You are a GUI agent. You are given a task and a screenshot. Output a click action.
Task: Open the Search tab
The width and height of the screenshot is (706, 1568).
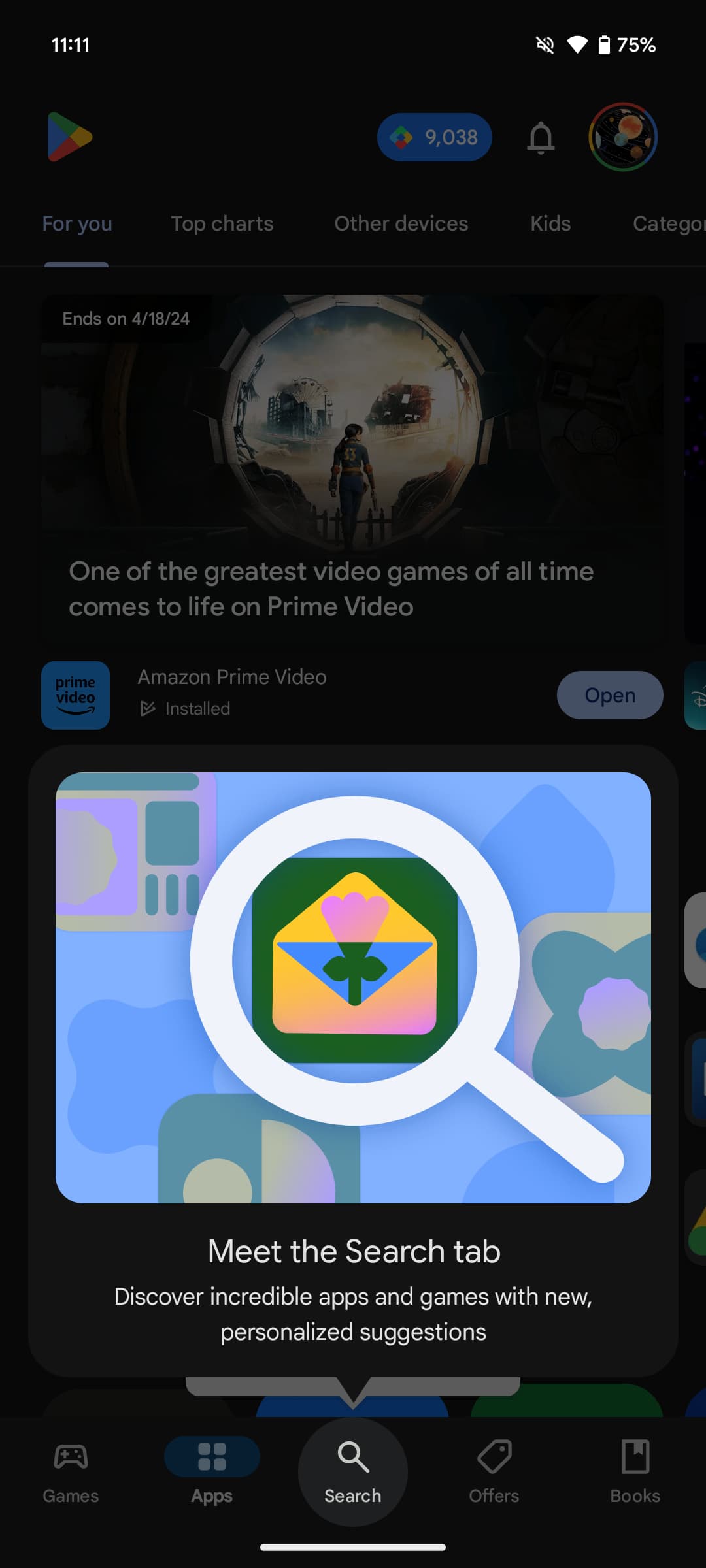(353, 1471)
